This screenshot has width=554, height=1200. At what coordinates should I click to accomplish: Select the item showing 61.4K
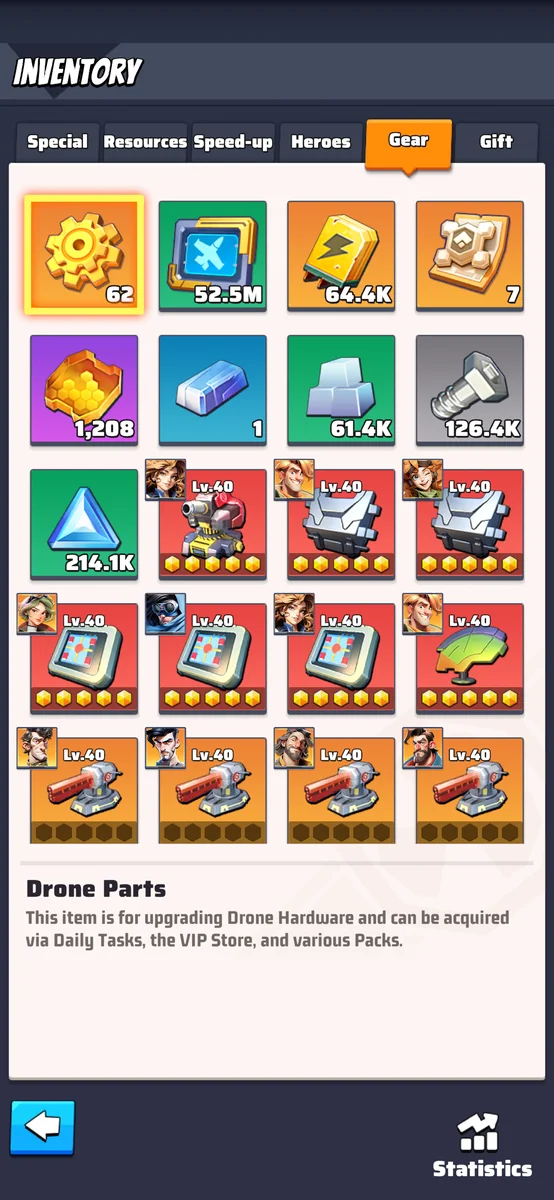click(341, 389)
